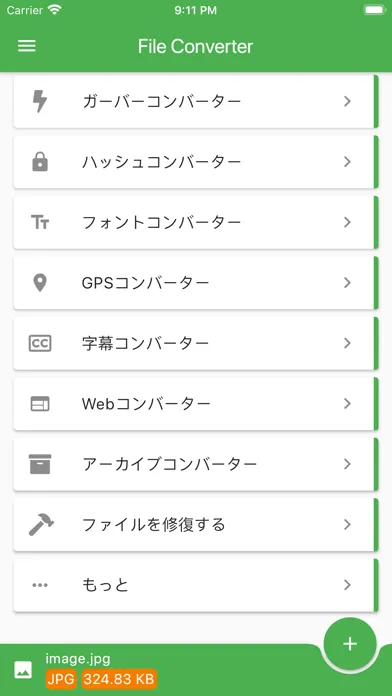Tap ファイルを修復する row
This screenshot has width=392, height=696.
point(196,524)
